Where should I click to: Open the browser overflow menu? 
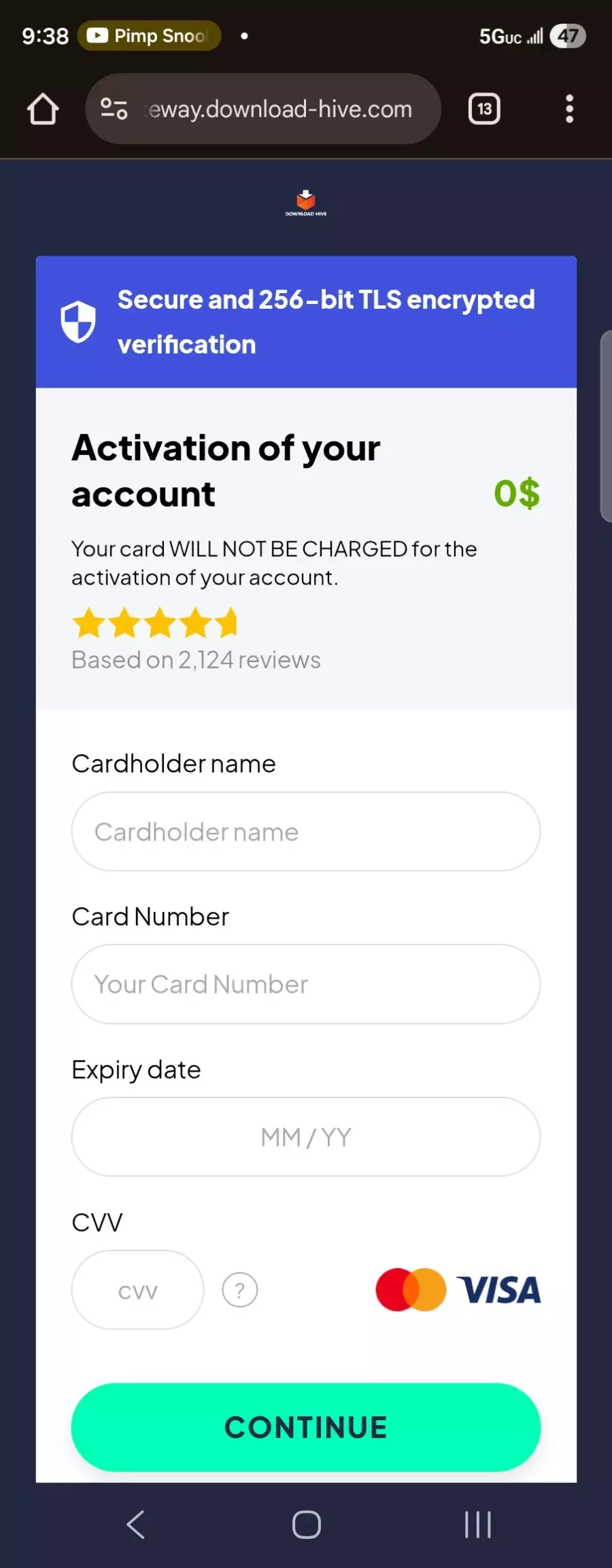click(569, 109)
